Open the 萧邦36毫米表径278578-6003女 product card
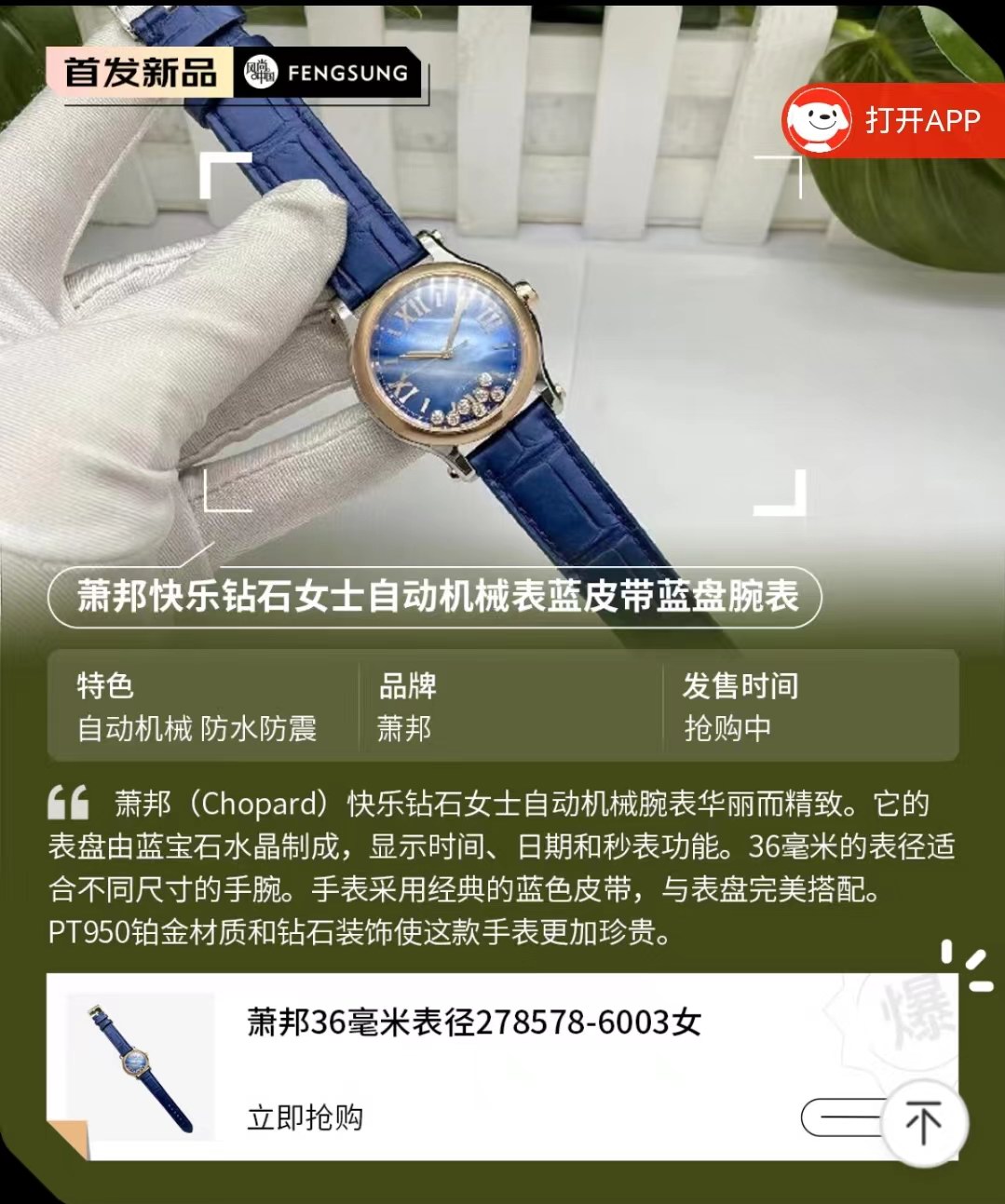 coord(473,1022)
